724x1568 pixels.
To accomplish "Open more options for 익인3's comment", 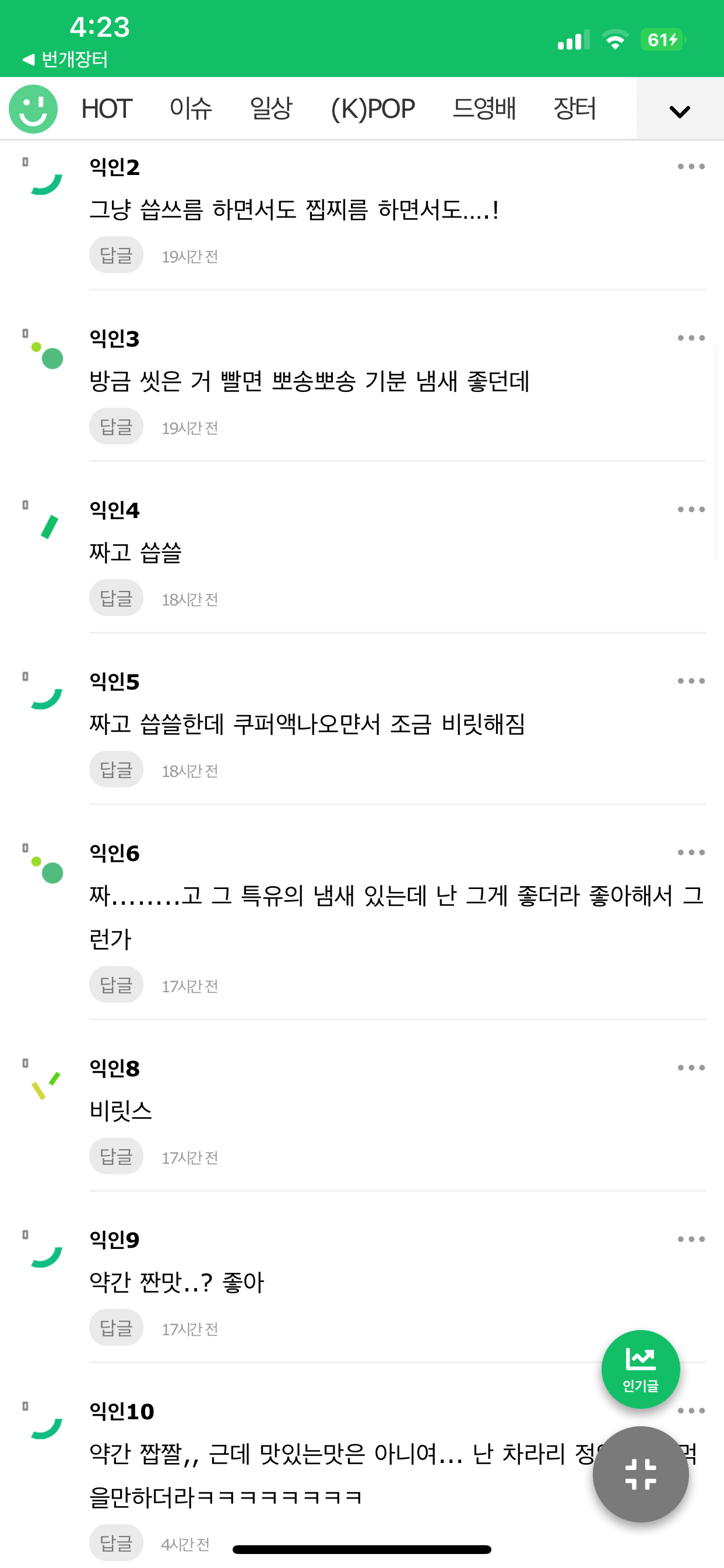I will 691,338.
